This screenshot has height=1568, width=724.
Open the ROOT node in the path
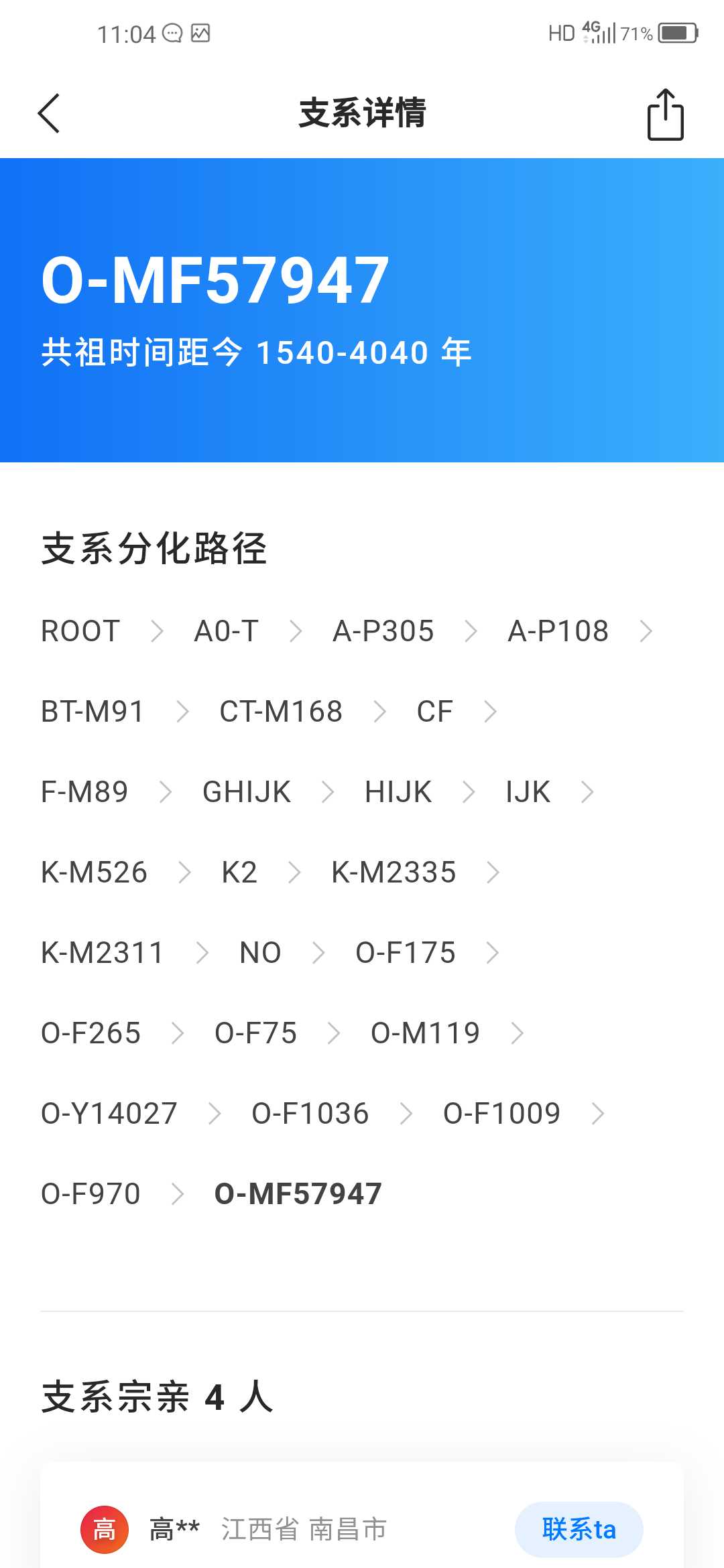(x=80, y=631)
